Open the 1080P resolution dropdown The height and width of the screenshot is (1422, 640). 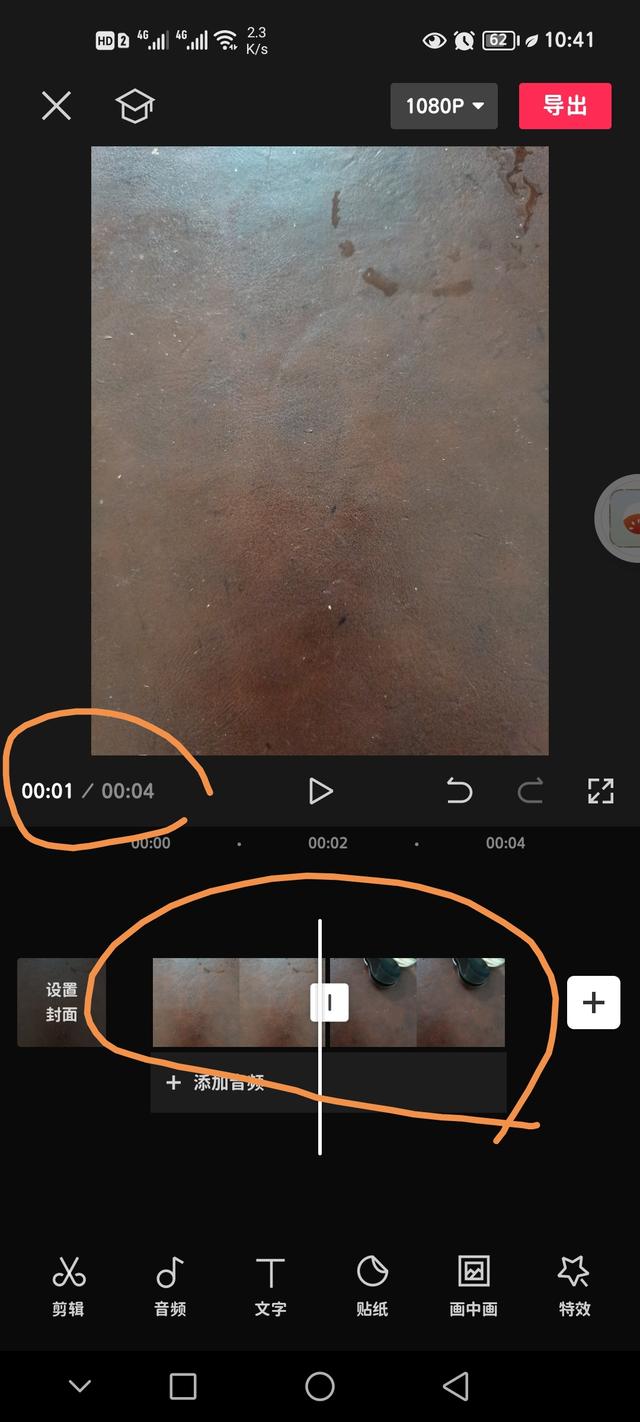(x=444, y=105)
